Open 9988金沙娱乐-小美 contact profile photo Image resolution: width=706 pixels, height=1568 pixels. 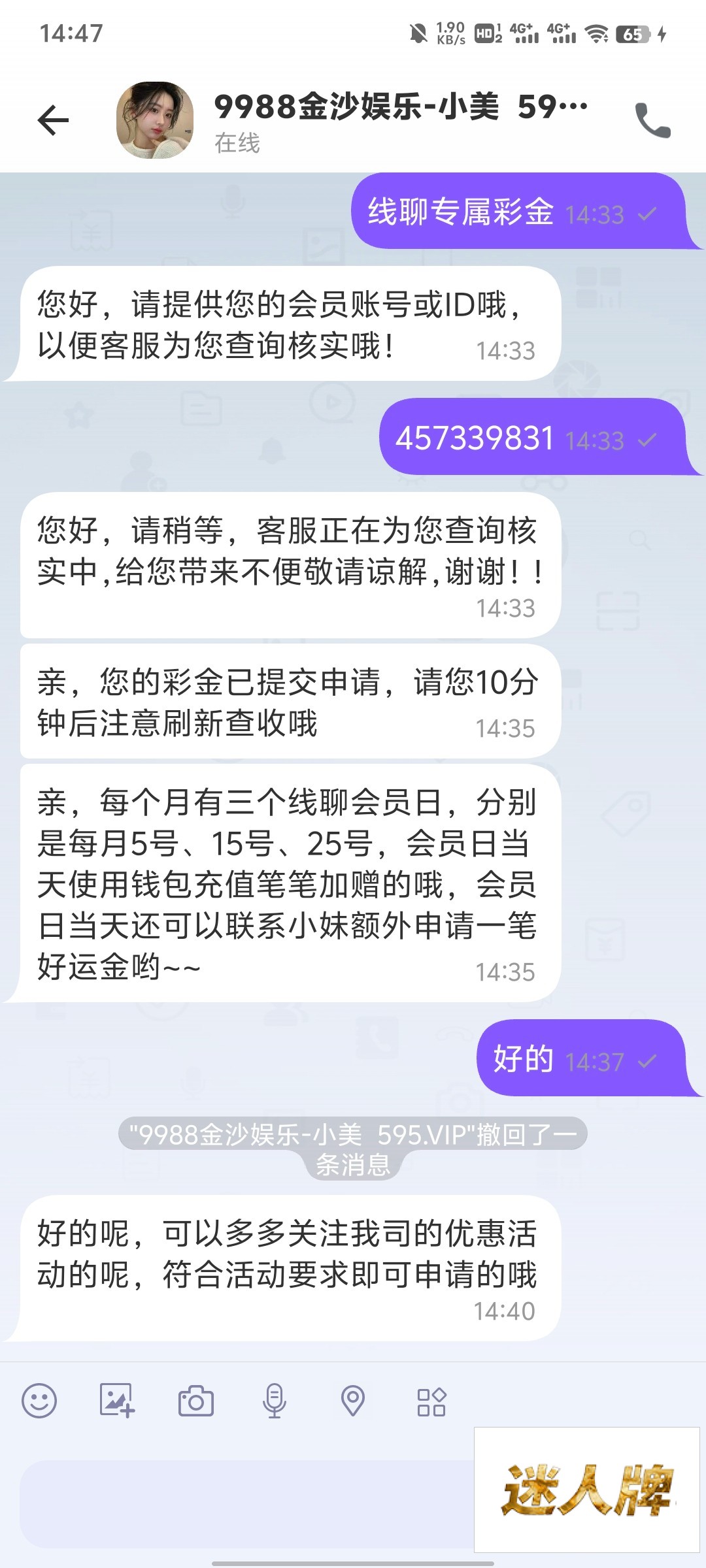click(x=155, y=120)
